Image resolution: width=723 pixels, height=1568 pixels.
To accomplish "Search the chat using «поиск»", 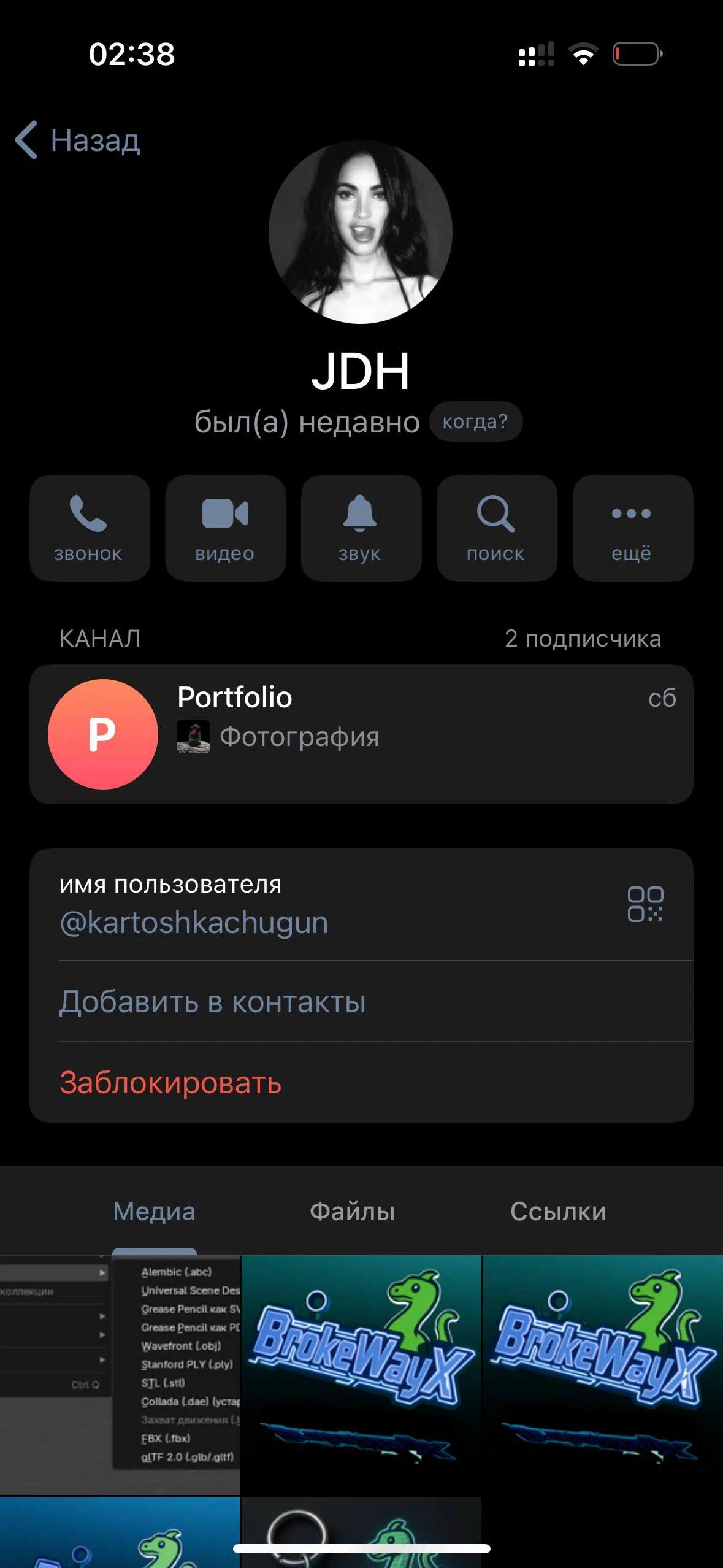I will [496, 528].
